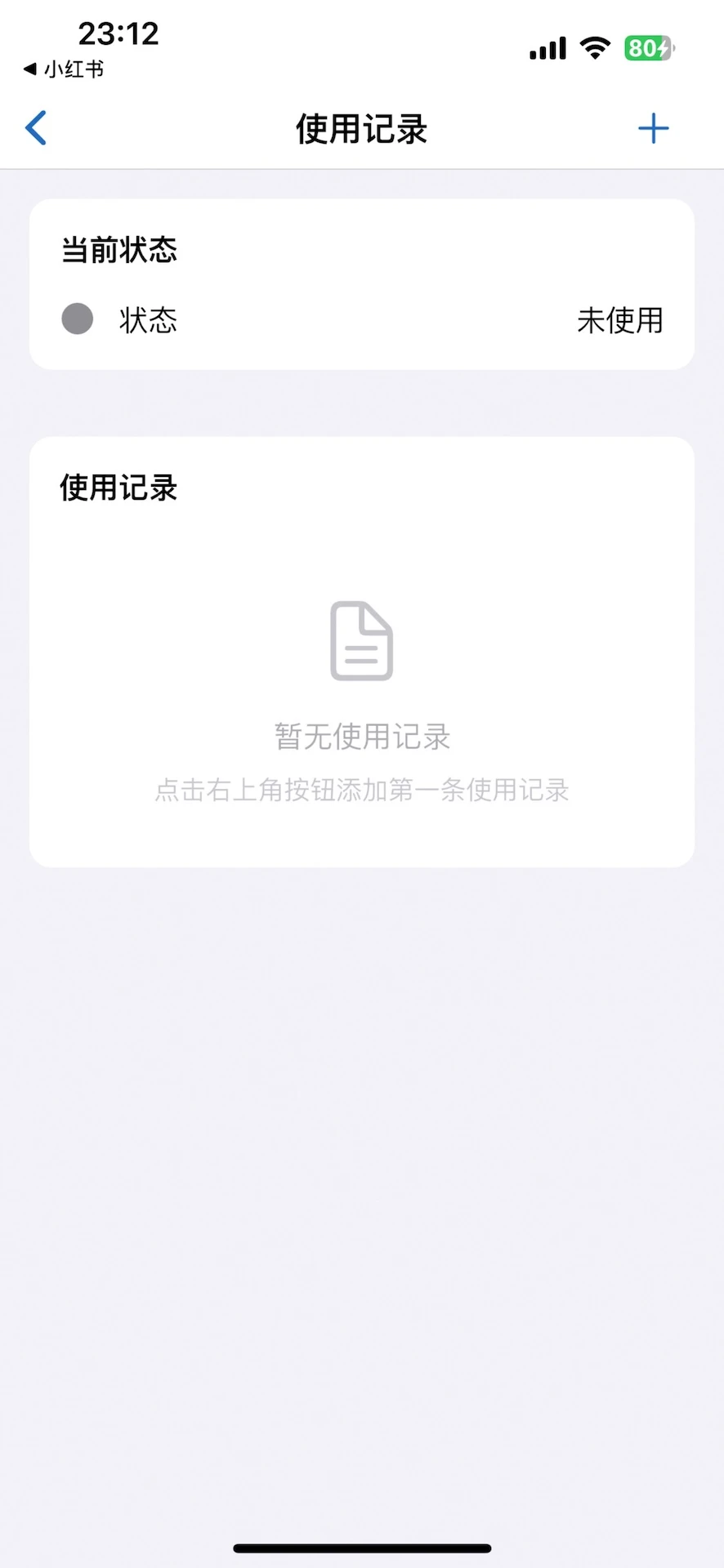Tap the blue back chevron
Screen dimensions: 724x1568
pyautogui.click(x=36, y=128)
